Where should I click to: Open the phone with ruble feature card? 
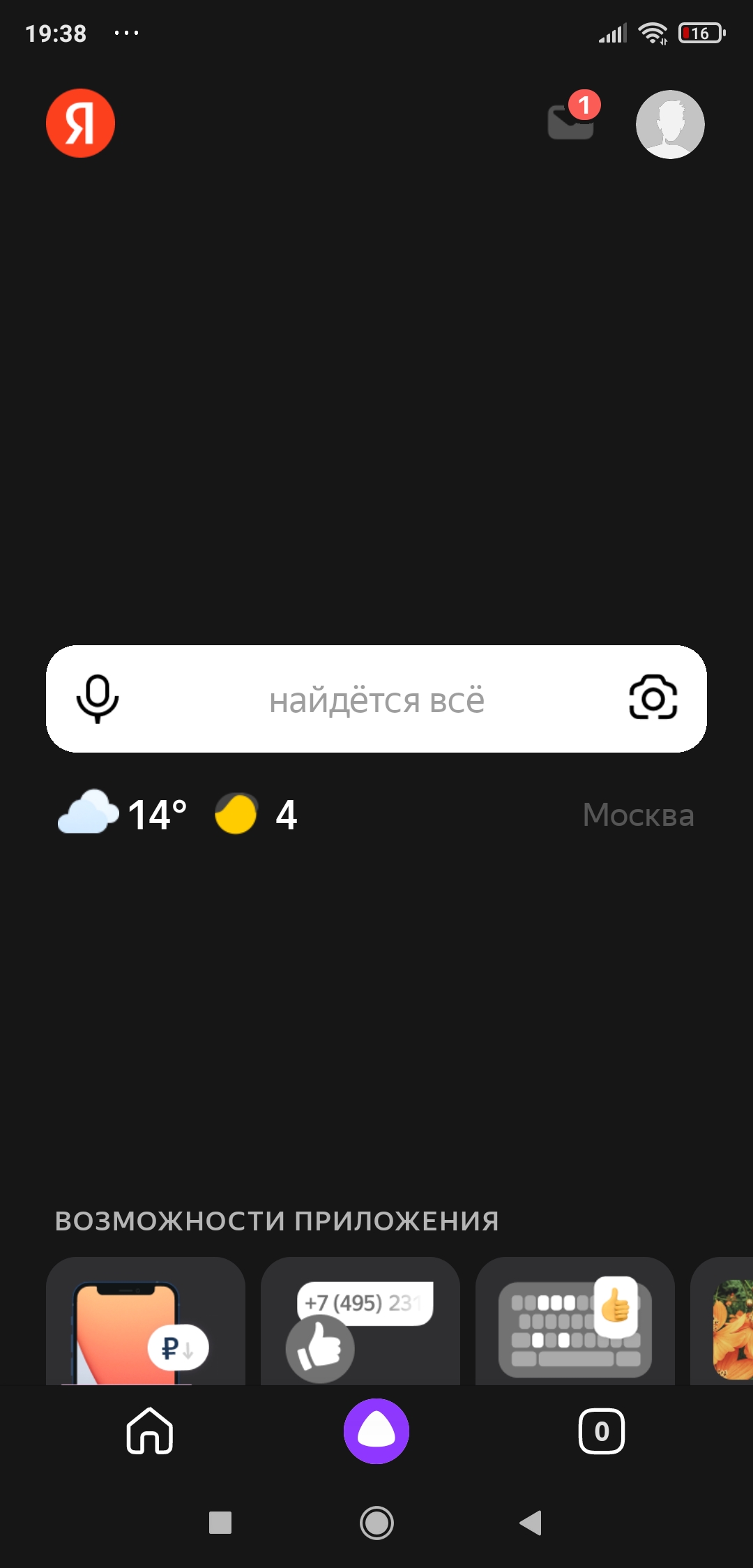coord(146,1322)
